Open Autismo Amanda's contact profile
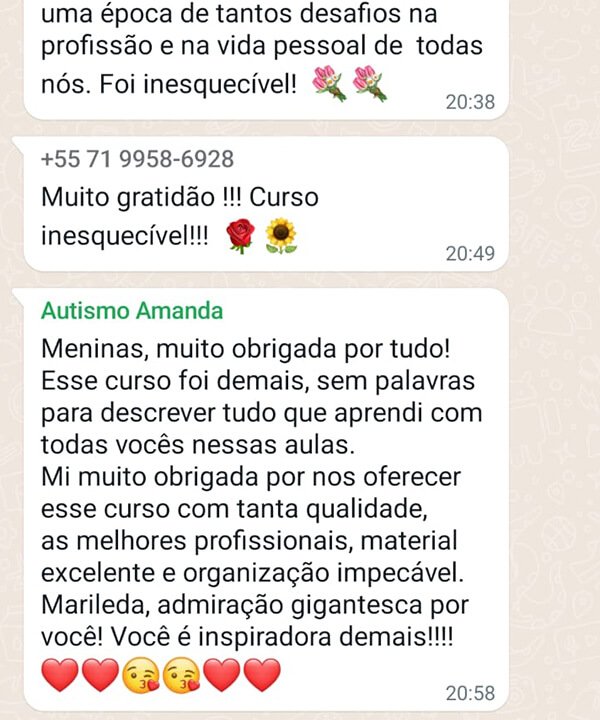The image size is (600, 720). coord(132,311)
